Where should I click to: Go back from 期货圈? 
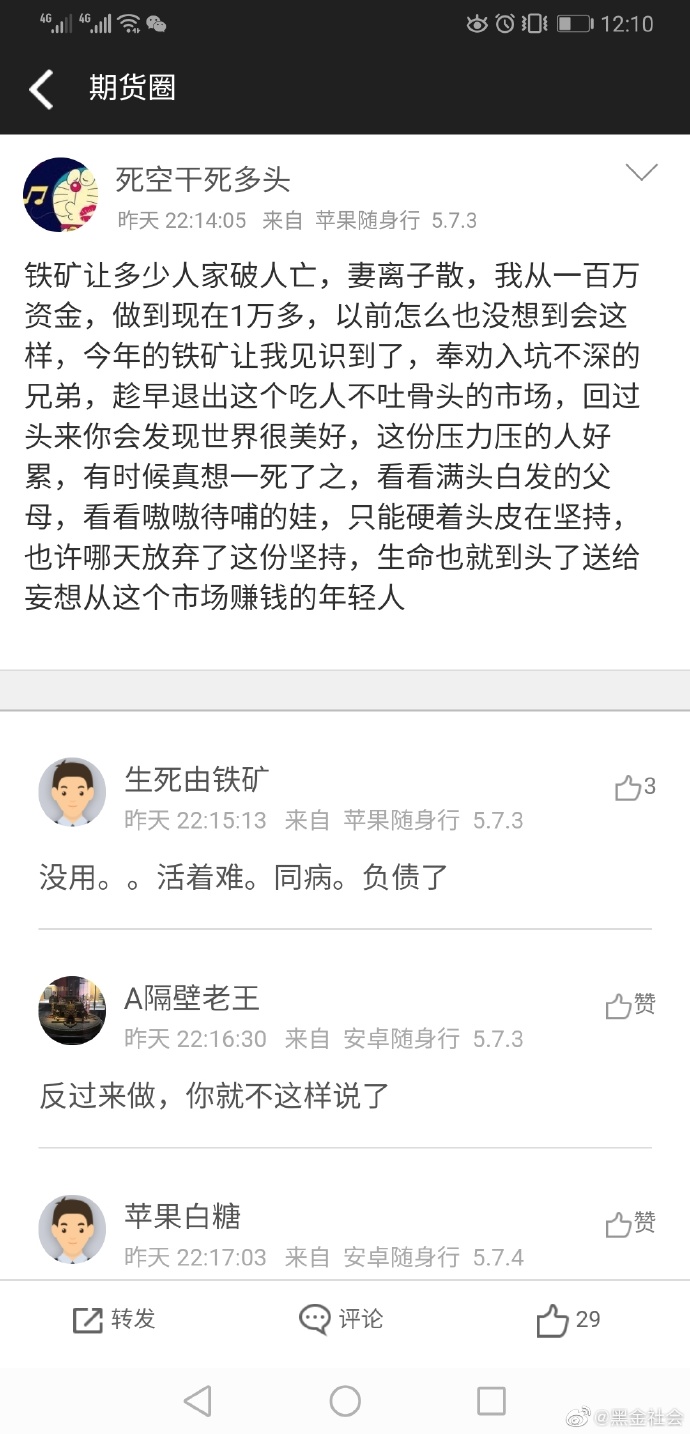41,90
